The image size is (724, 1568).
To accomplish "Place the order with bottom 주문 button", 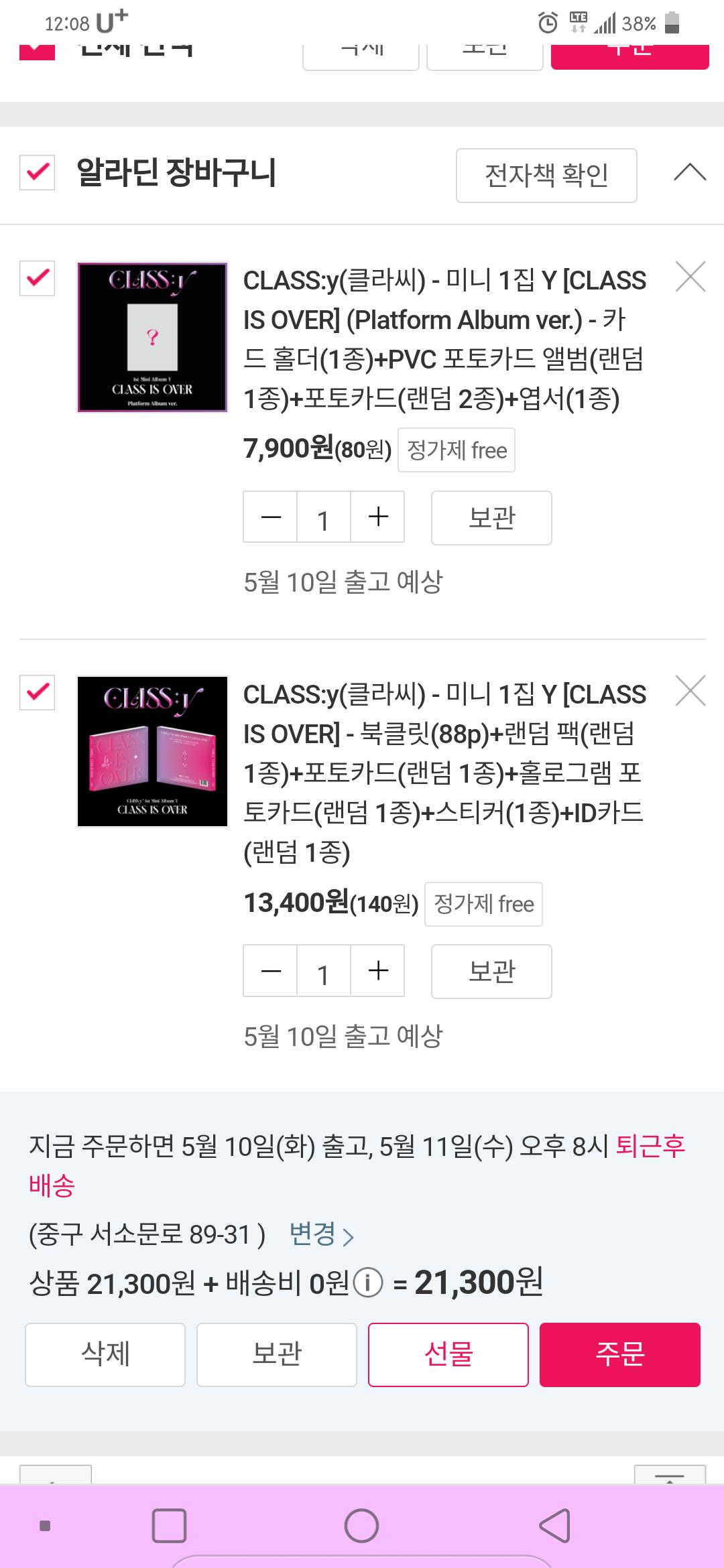I will (619, 1354).
